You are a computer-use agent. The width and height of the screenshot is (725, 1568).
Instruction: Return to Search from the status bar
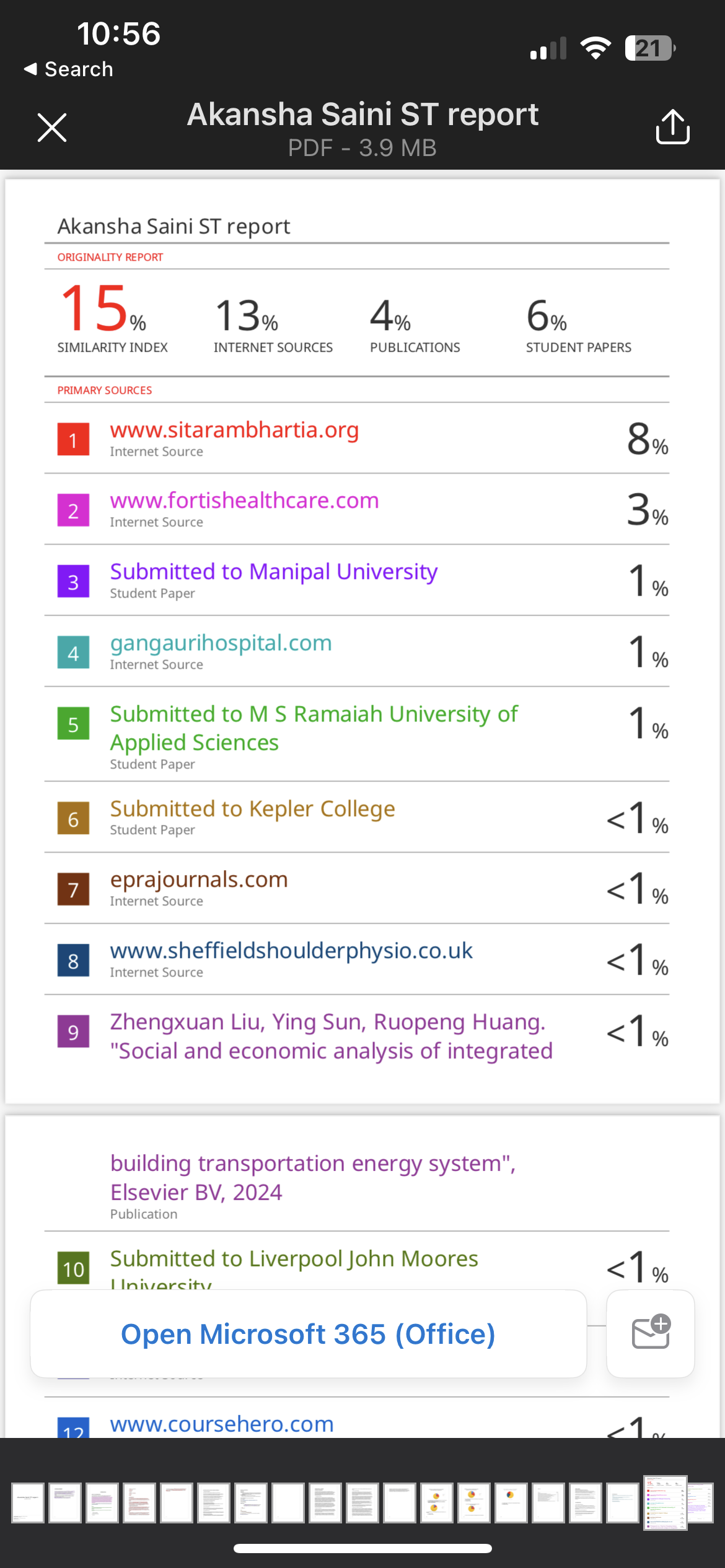tap(68, 69)
